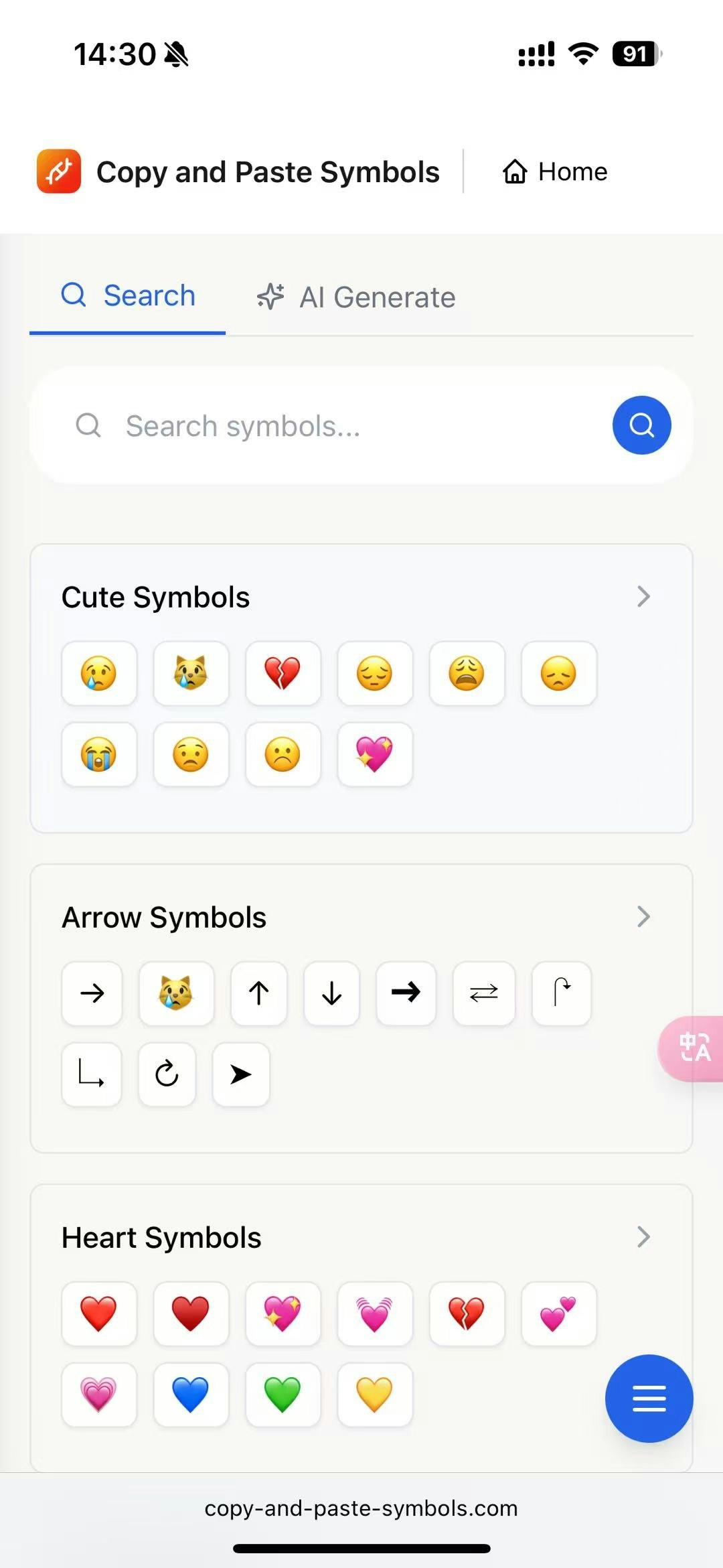Copy the clockwise circle arrow symbol
The height and width of the screenshot is (1568, 723).
coord(167,1074)
